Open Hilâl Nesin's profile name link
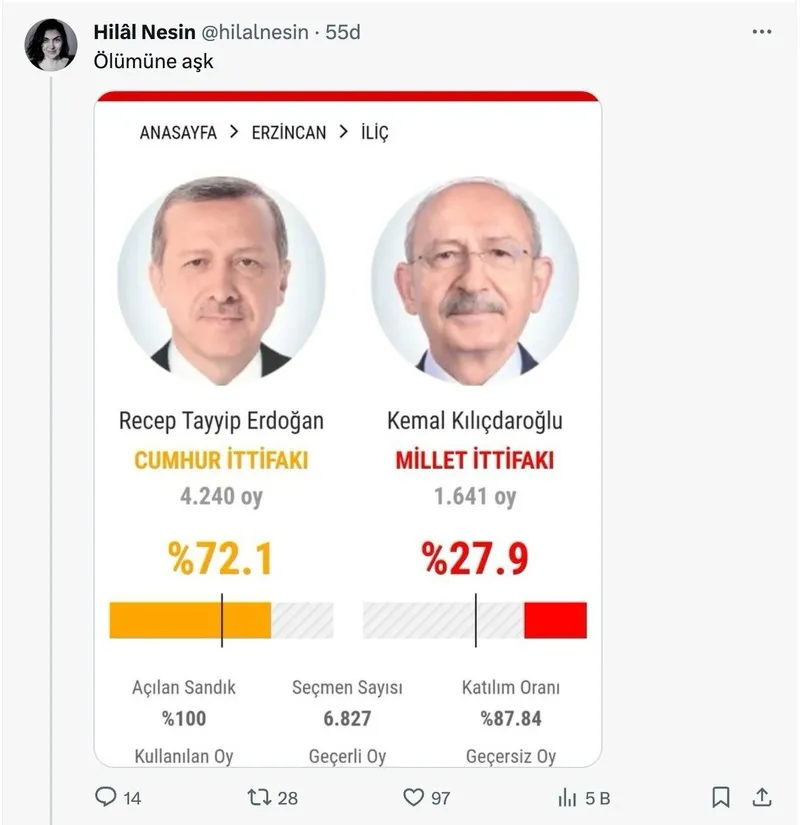The width and height of the screenshot is (800, 825). point(144,32)
